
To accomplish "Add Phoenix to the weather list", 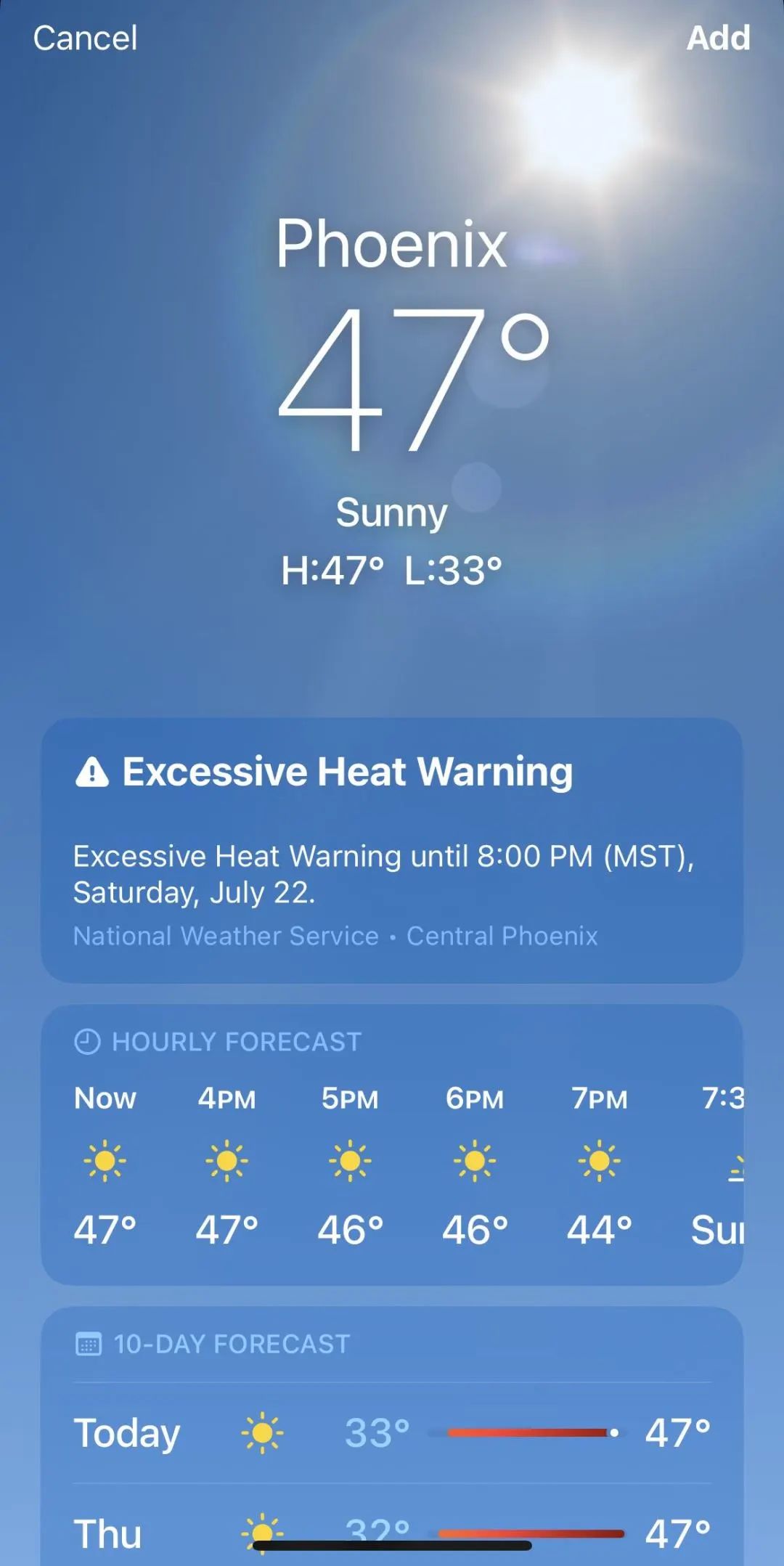I will pos(718,38).
